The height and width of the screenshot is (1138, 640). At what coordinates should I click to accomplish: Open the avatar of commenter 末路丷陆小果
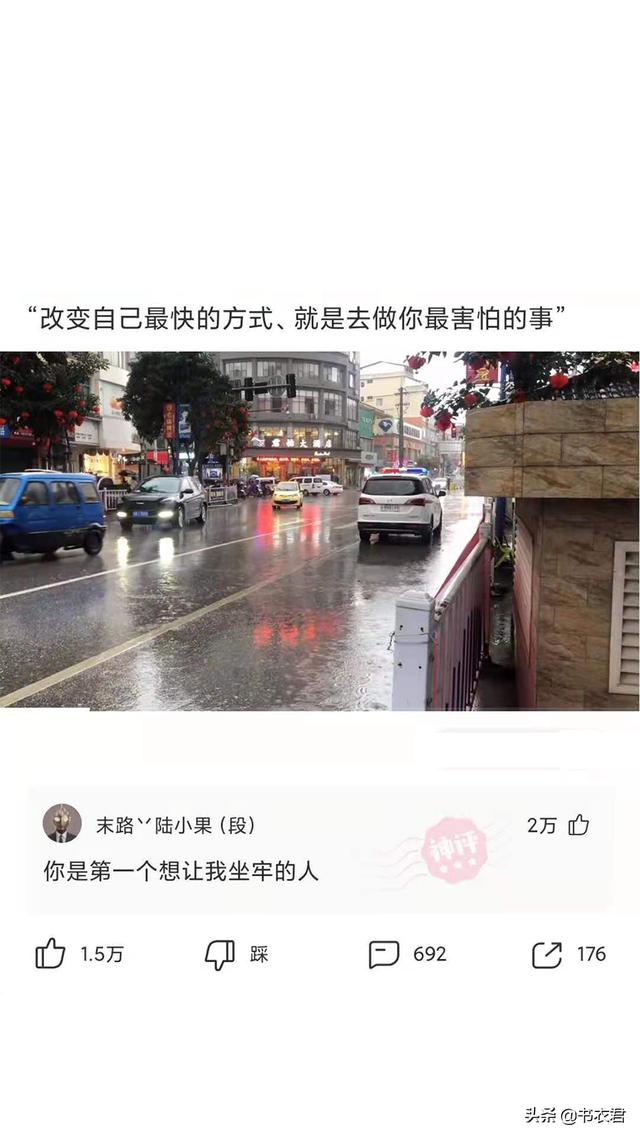pos(62,823)
